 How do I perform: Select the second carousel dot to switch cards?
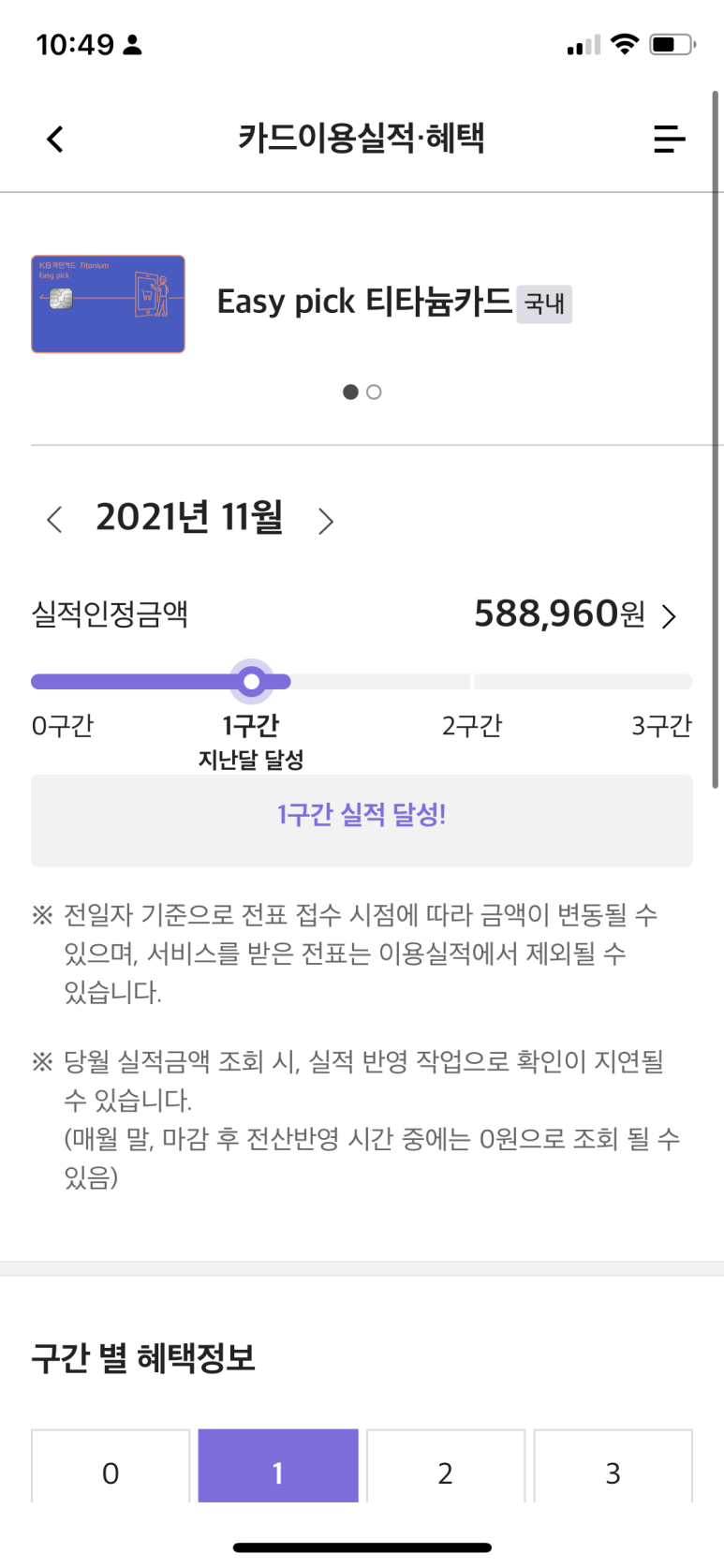(x=374, y=392)
